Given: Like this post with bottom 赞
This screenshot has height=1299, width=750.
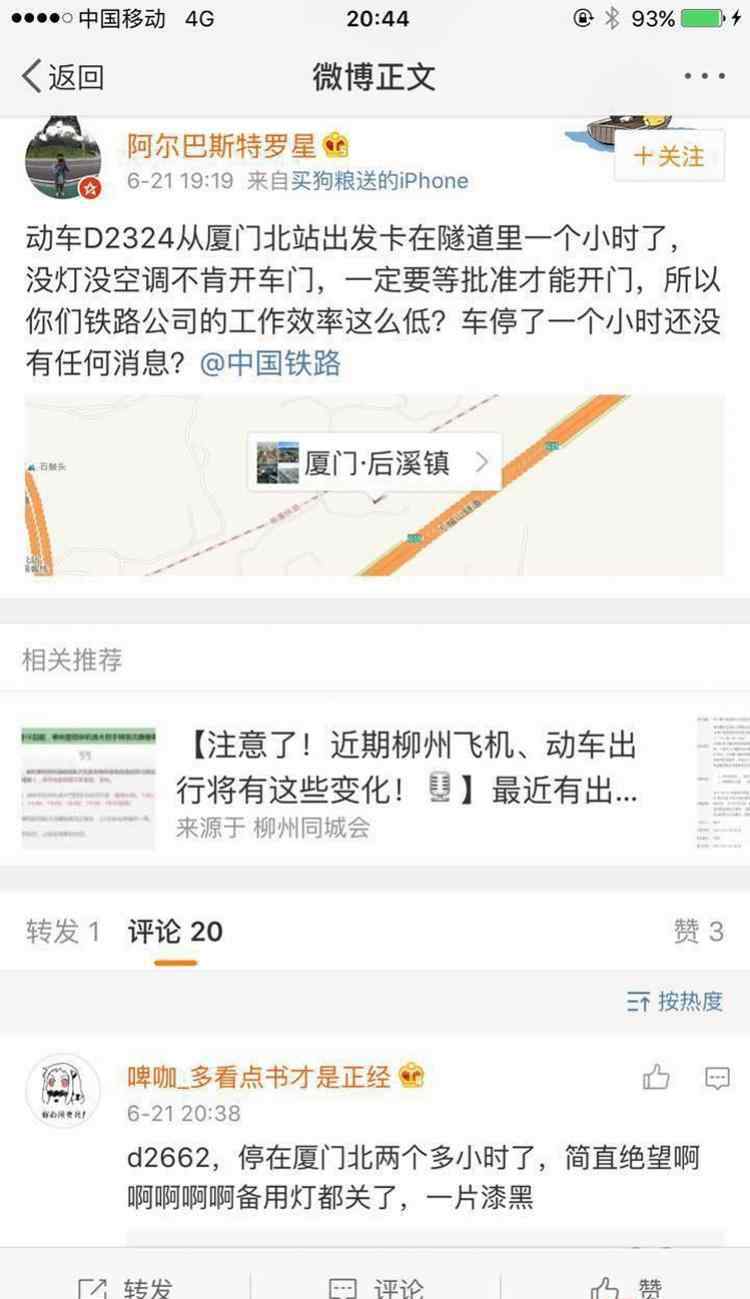Looking at the screenshot, I should [626, 1285].
